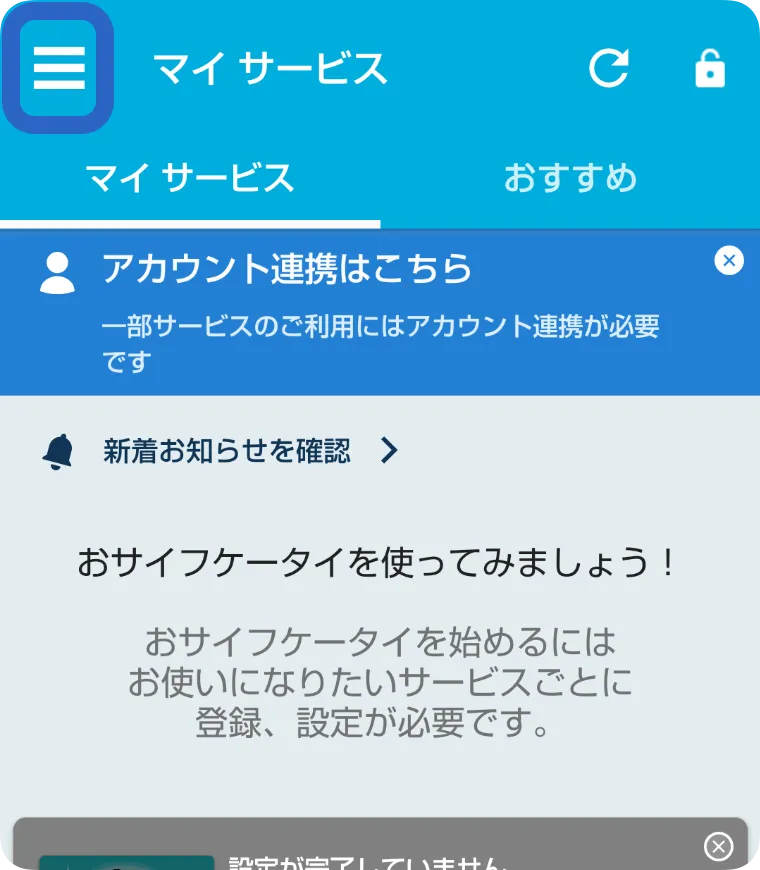This screenshot has height=870, width=760.
Task: Dismiss the account link banner
Action: (x=729, y=261)
